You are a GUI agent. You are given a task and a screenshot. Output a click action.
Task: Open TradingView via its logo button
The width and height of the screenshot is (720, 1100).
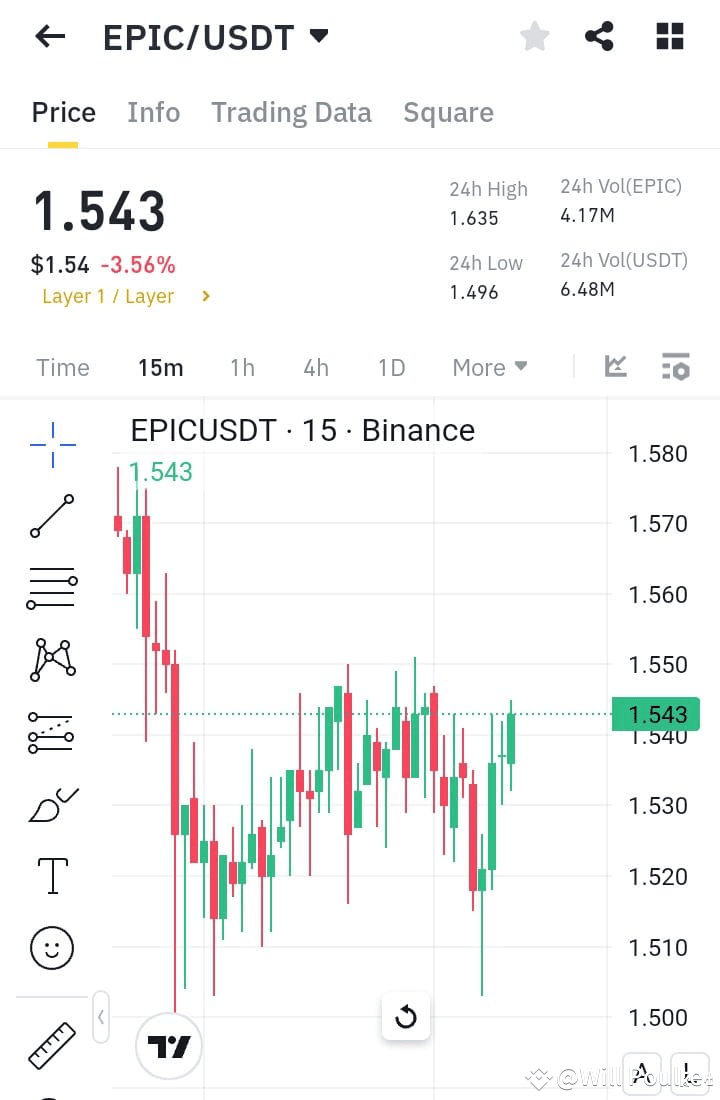tap(168, 1044)
